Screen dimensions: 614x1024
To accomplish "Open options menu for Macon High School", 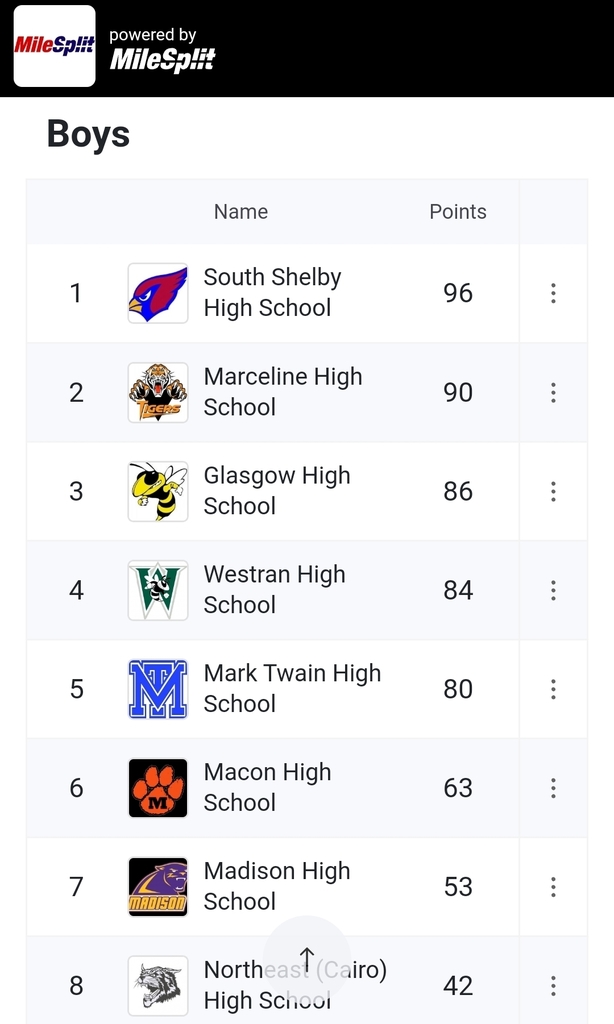I will pos(553,788).
